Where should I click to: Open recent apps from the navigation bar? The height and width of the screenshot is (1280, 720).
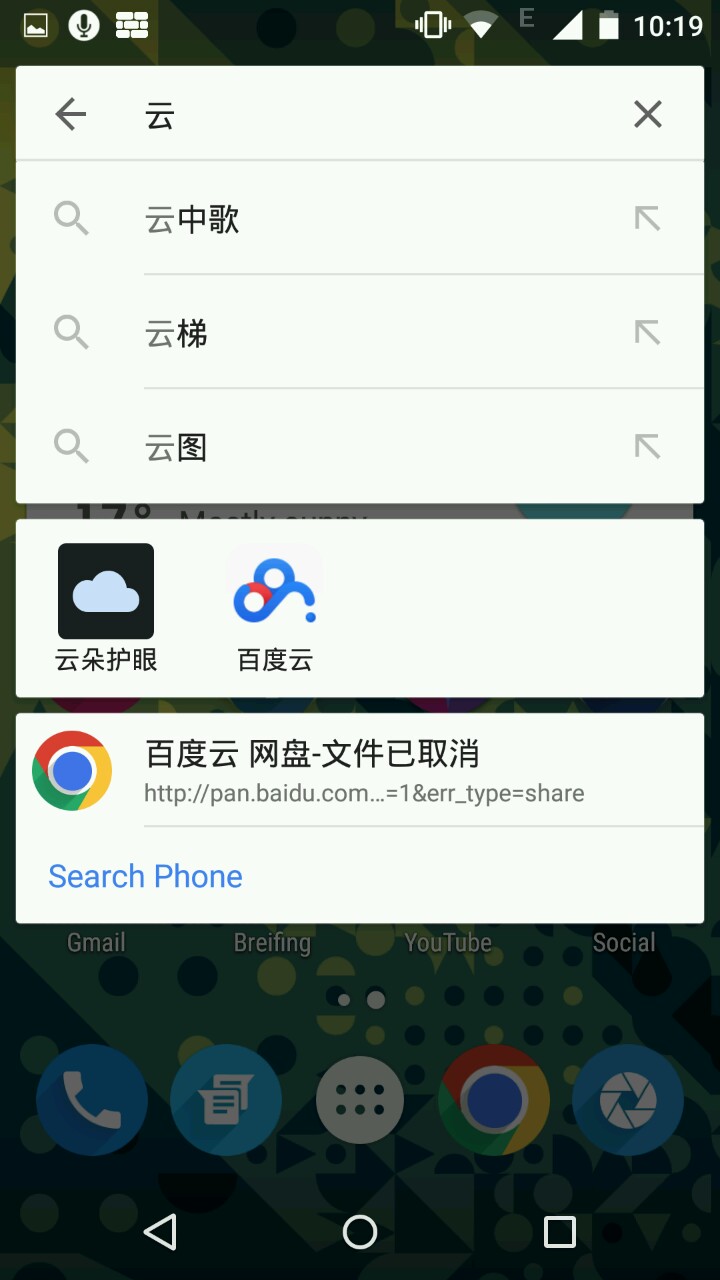(x=559, y=1232)
